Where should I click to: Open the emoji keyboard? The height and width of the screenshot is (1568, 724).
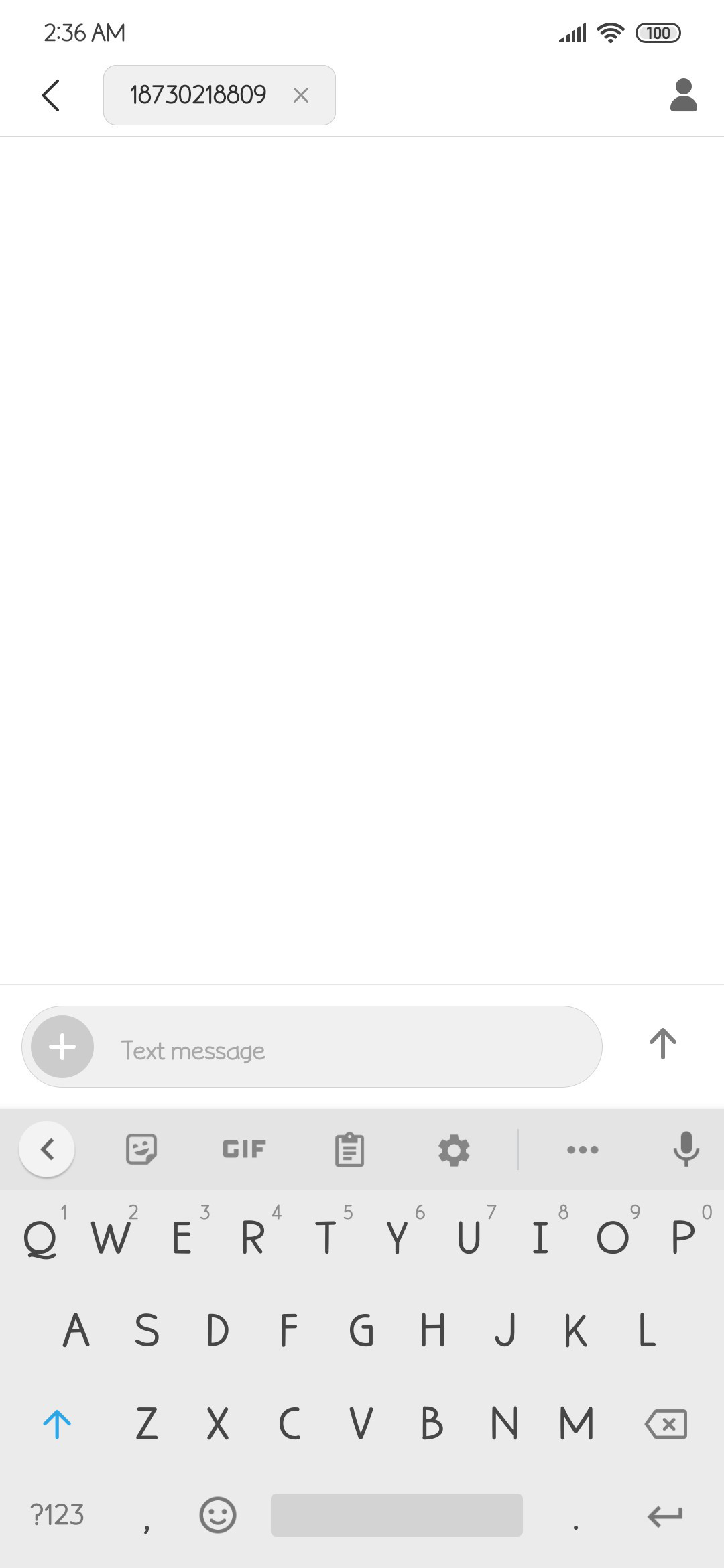click(x=218, y=1515)
